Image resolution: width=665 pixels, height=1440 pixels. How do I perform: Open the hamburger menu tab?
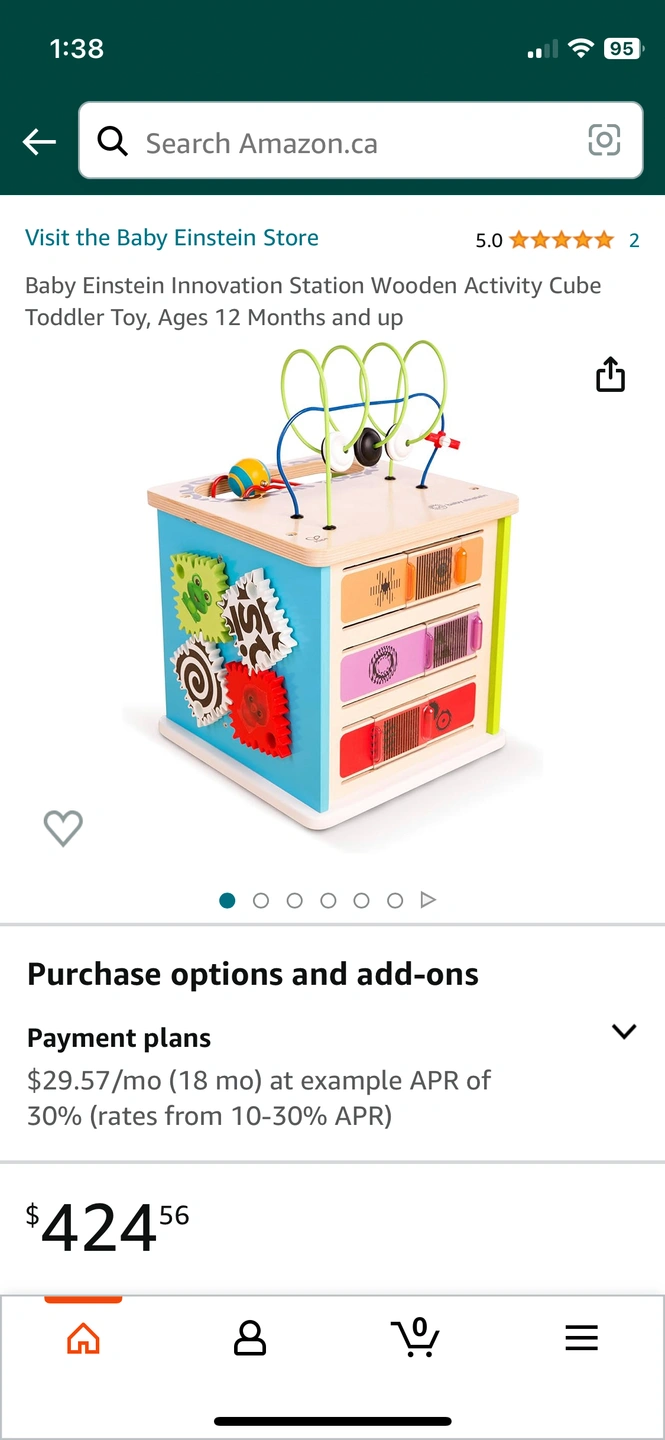click(581, 1338)
